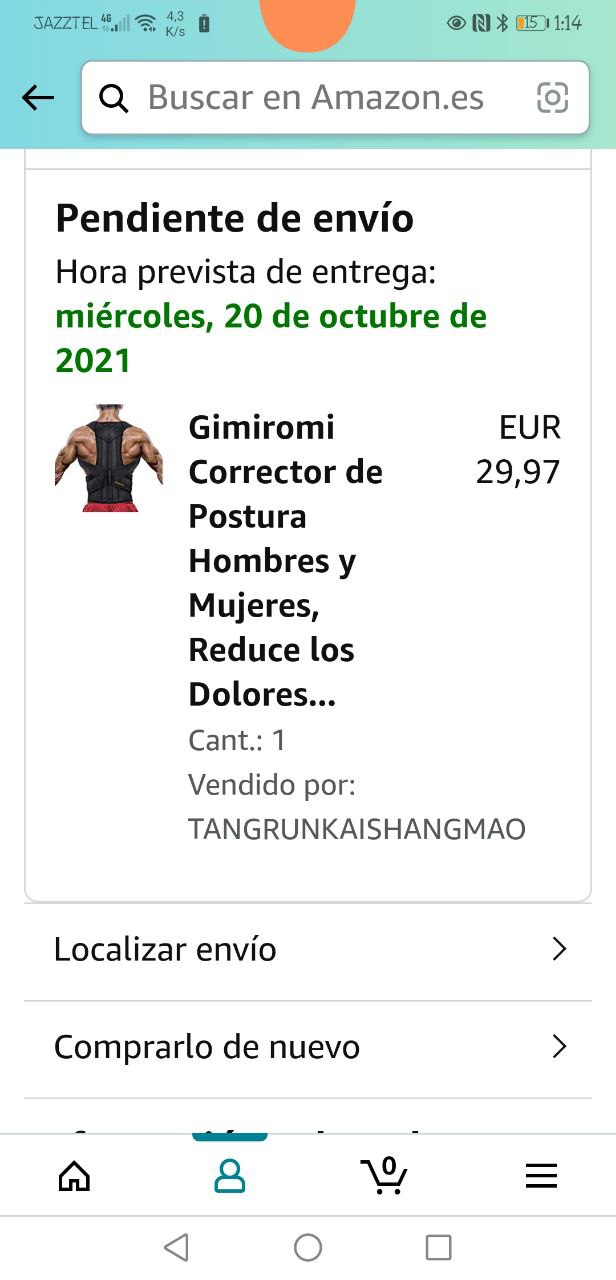Open the camera scan search icon

pos(552,97)
